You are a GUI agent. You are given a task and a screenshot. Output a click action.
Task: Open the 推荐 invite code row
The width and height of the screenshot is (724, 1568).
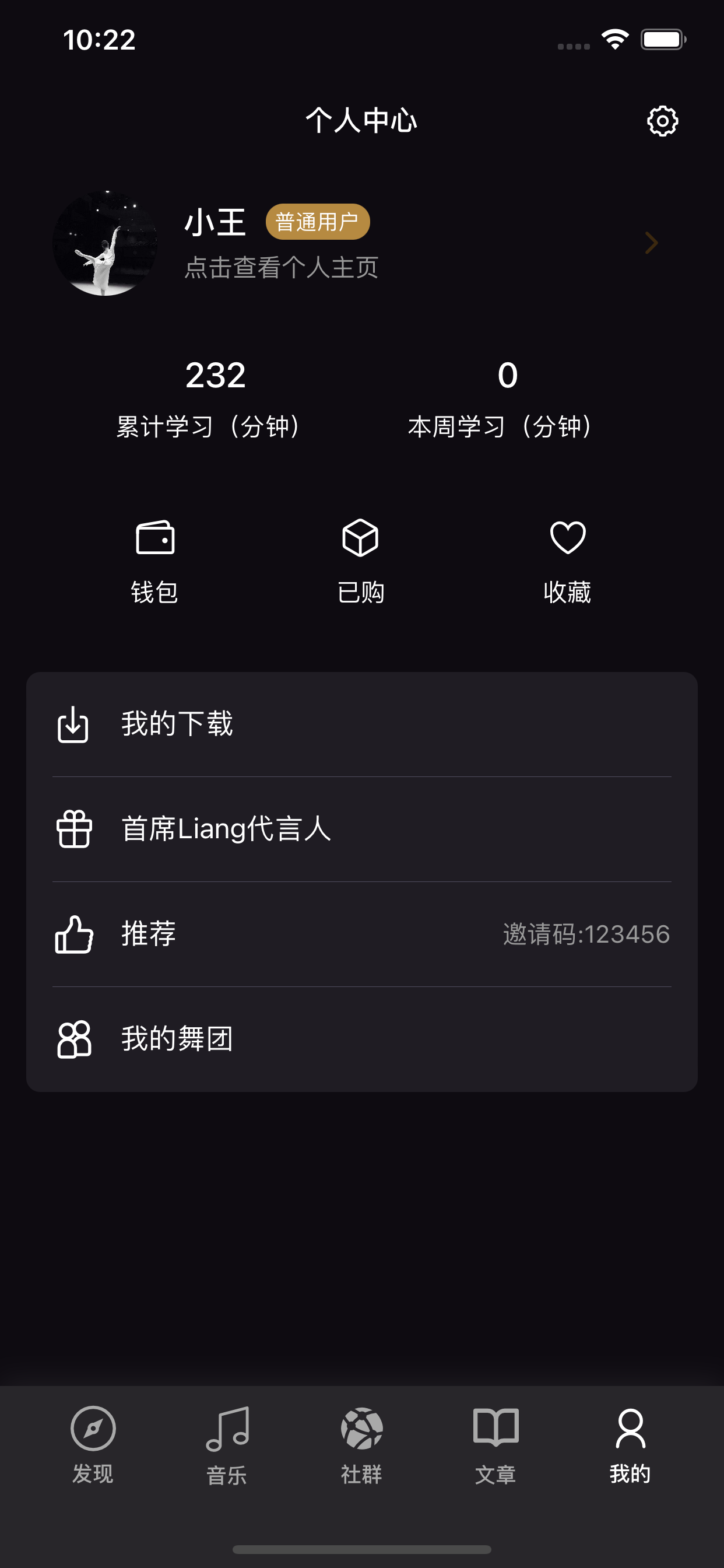361,935
